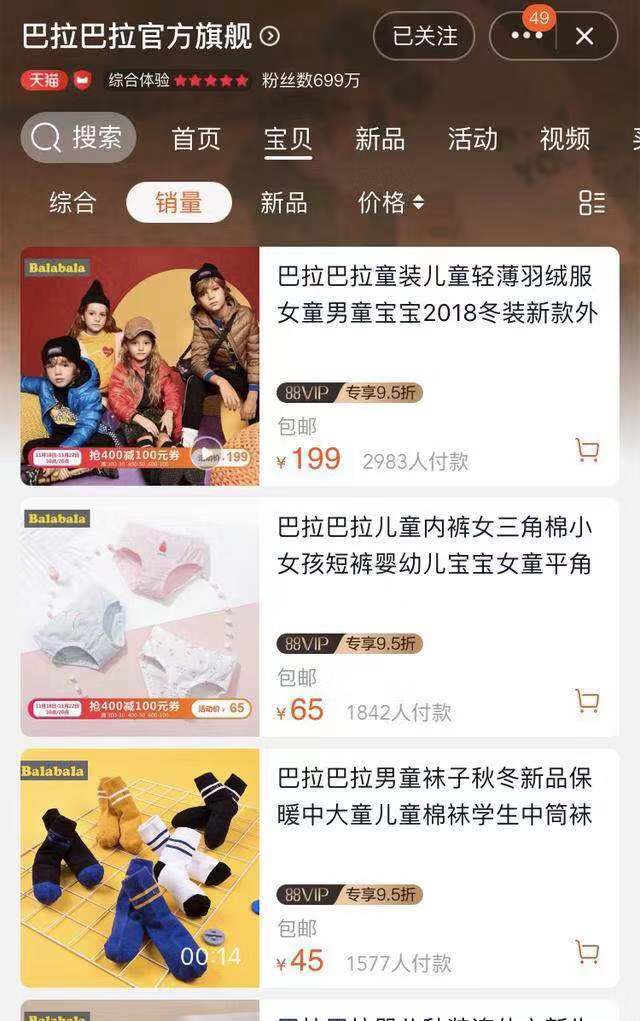Switch to the 首页 tab
This screenshot has width=640, height=1021.
coord(196,139)
